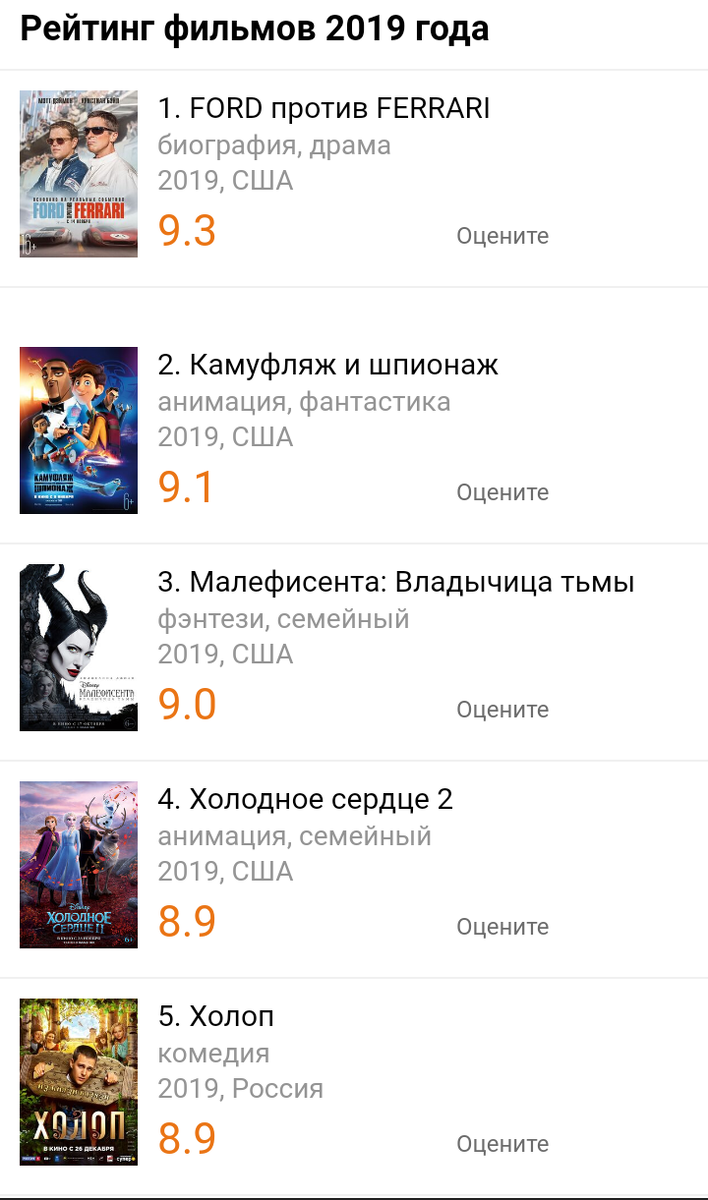
Task: Rate Холоп using Оцените
Action: (x=502, y=1144)
